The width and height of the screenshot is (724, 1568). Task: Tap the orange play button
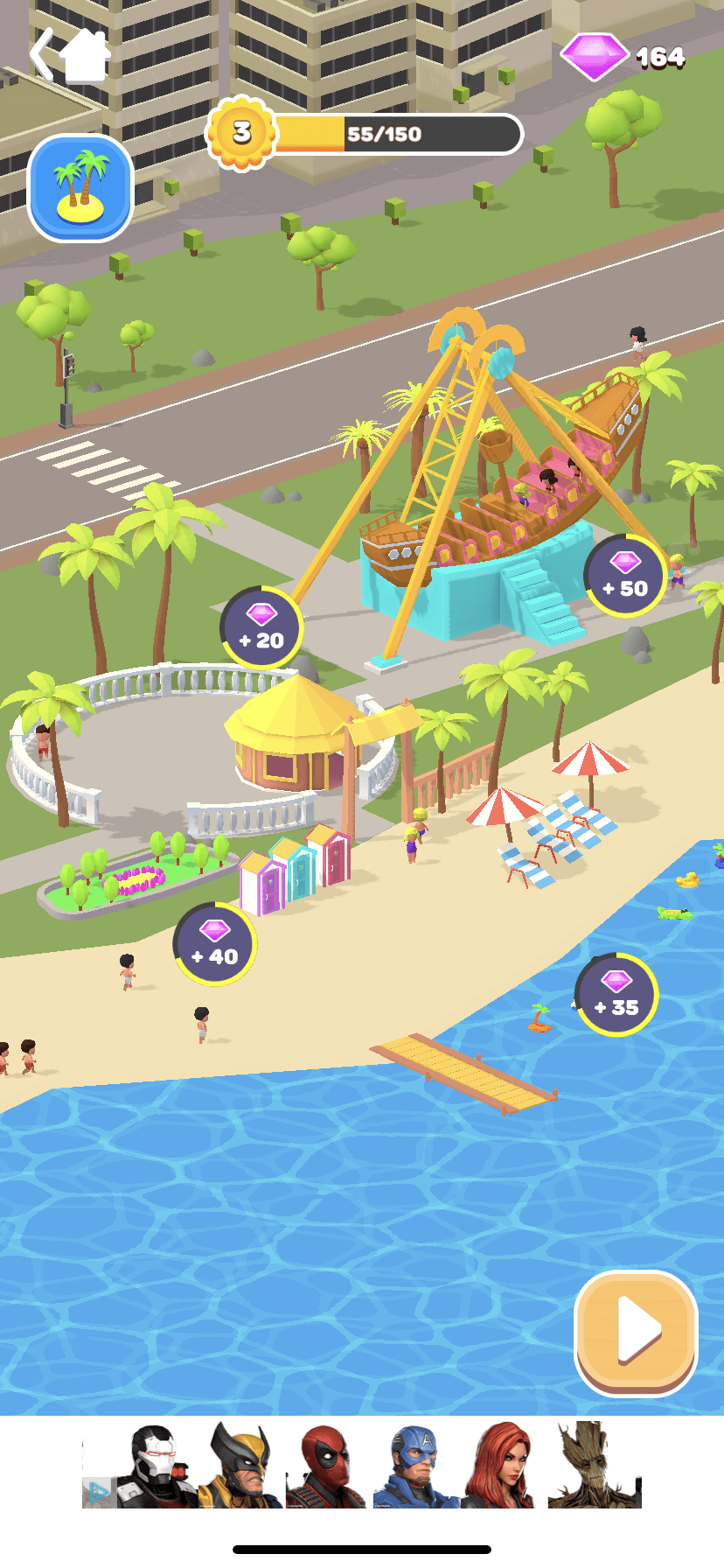point(636,1332)
